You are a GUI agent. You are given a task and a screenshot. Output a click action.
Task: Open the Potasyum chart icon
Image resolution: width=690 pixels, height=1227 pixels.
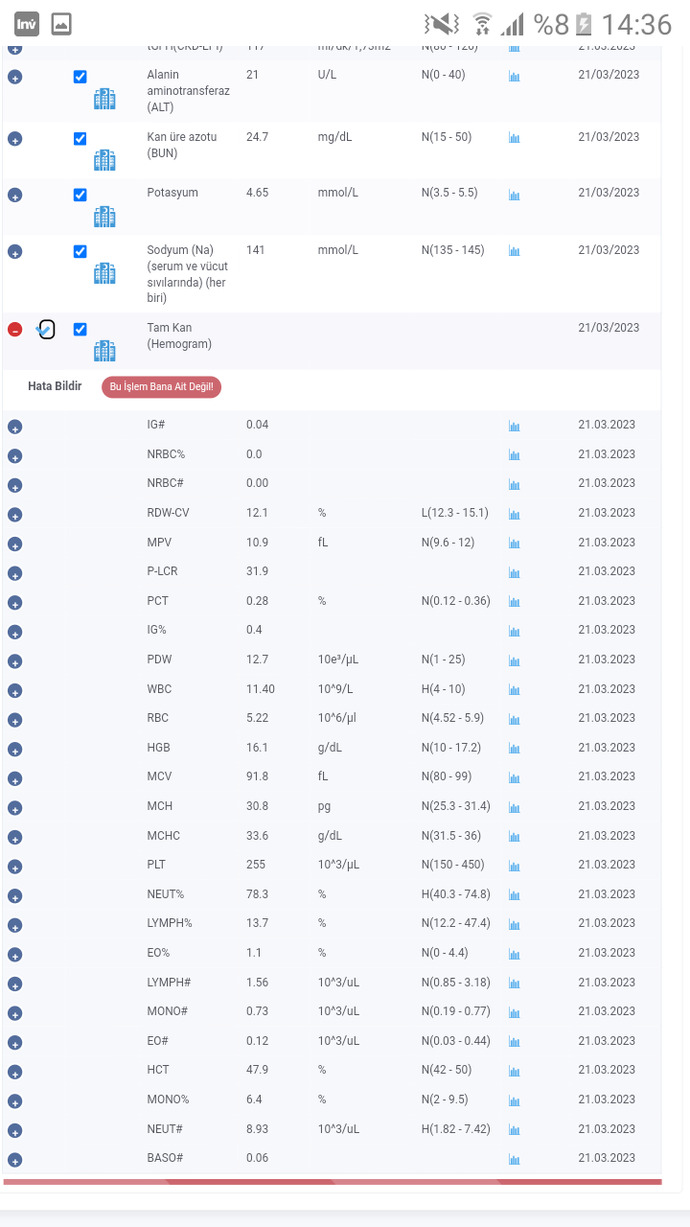[x=514, y=195]
